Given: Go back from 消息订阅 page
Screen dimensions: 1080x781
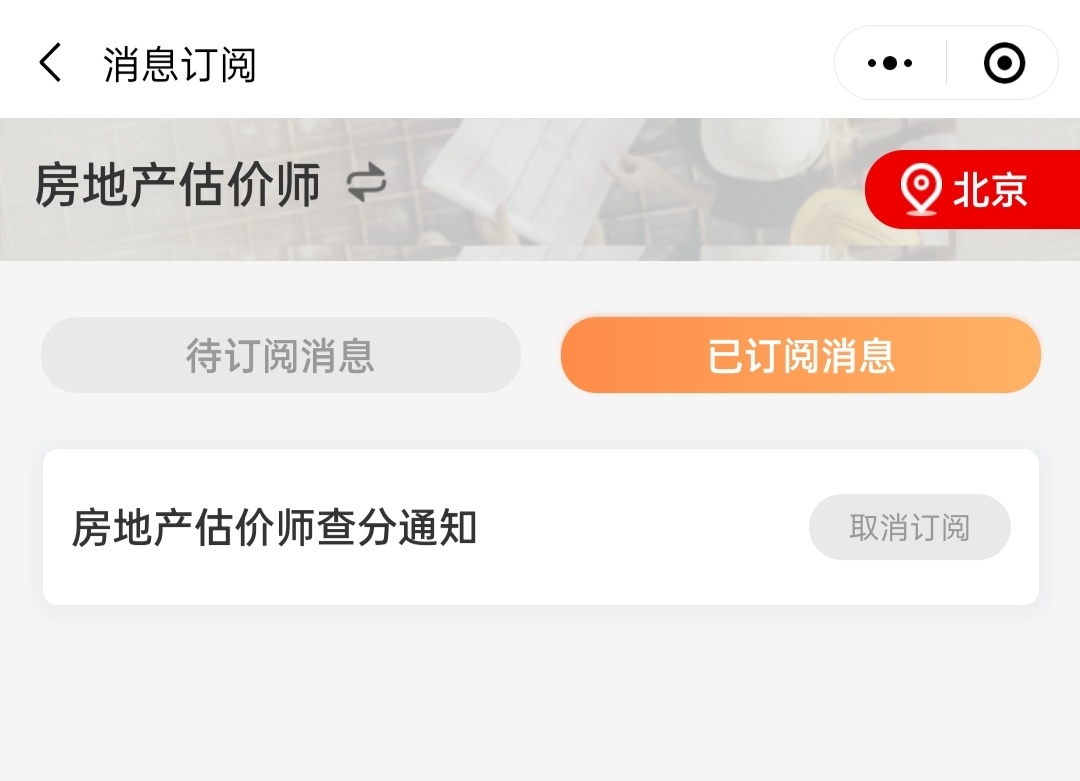Looking at the screenshot, I should pyautogui.click(x=50, y=63).
